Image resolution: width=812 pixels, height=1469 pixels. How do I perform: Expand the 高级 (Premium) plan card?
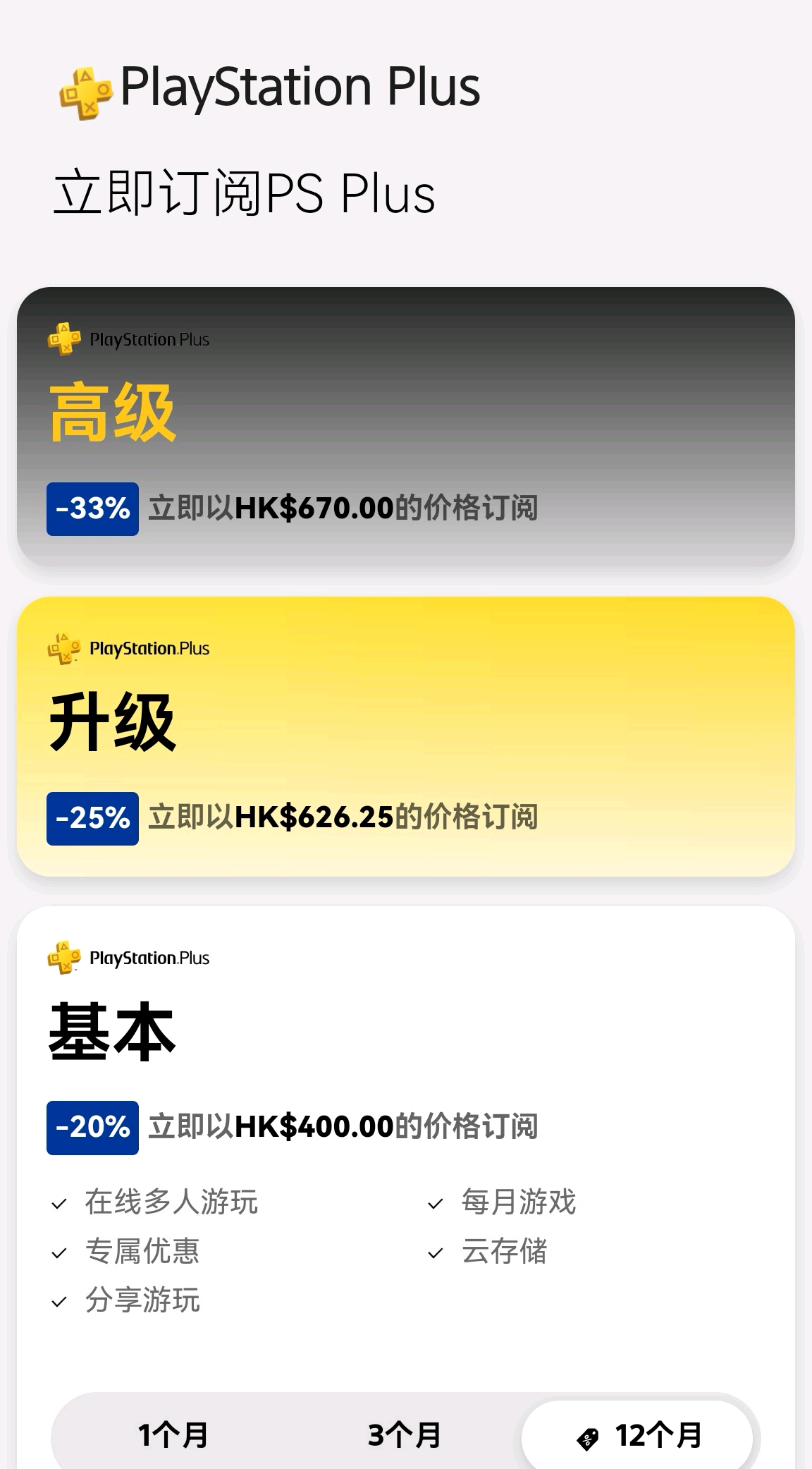pos(405,427)
